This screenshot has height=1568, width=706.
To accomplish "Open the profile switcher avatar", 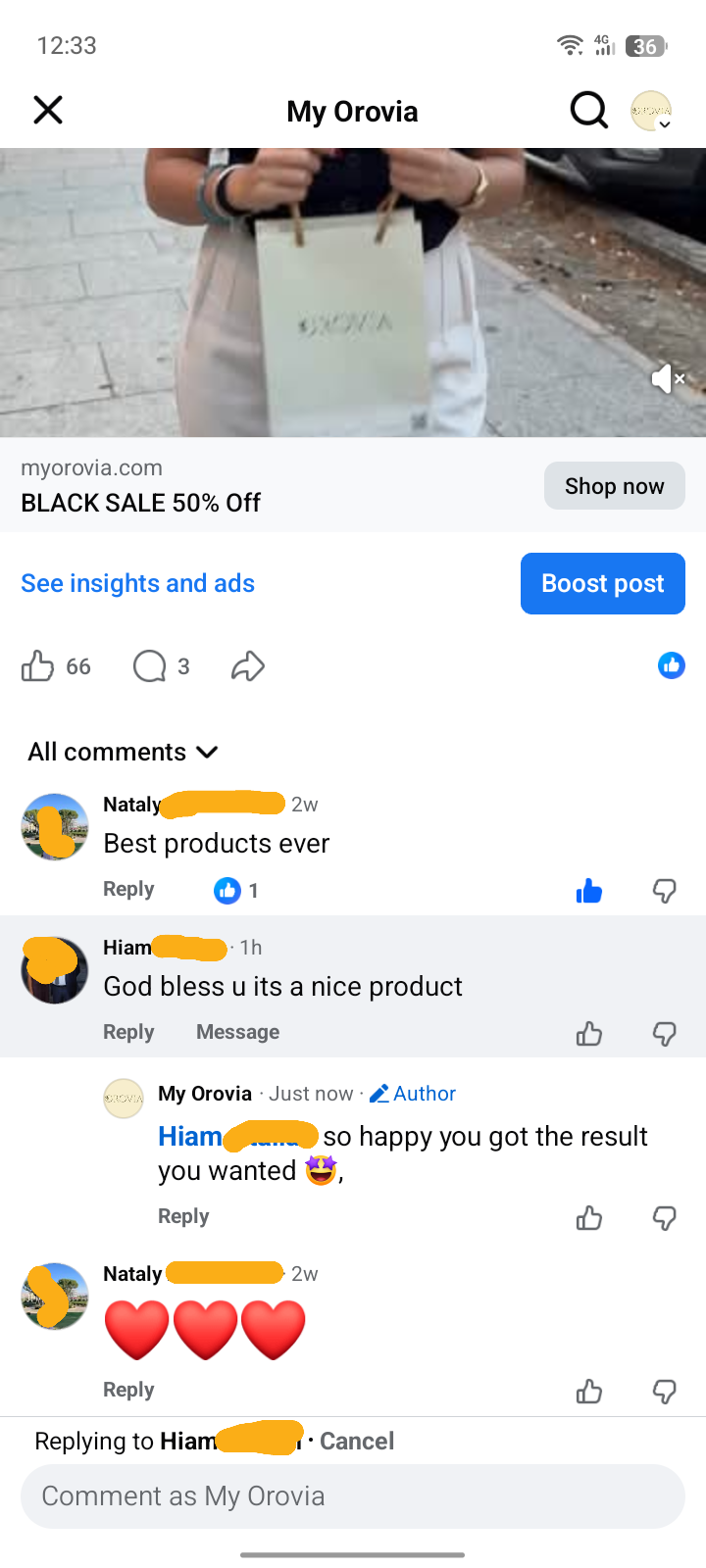I will click(x=651, y=111).
